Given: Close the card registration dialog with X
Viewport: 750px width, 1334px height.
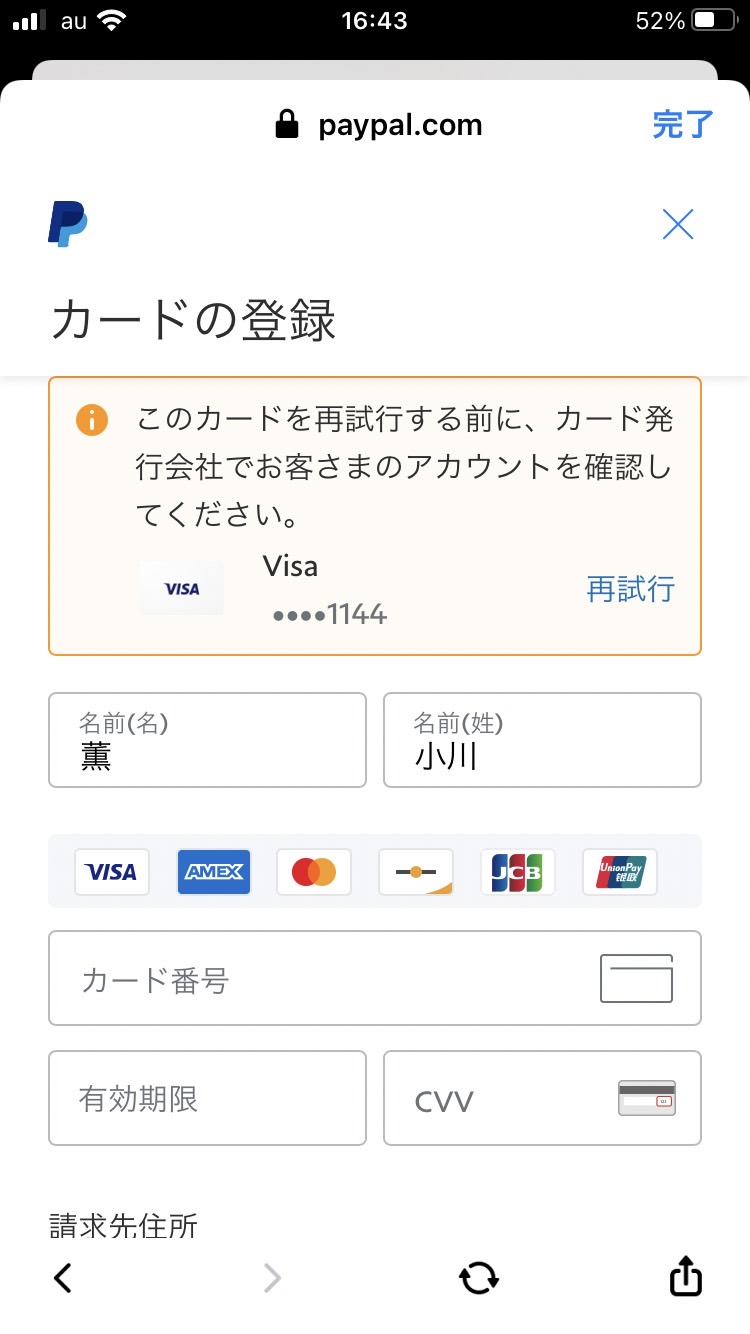Looking at the screenshot, I should pos(678,224).
